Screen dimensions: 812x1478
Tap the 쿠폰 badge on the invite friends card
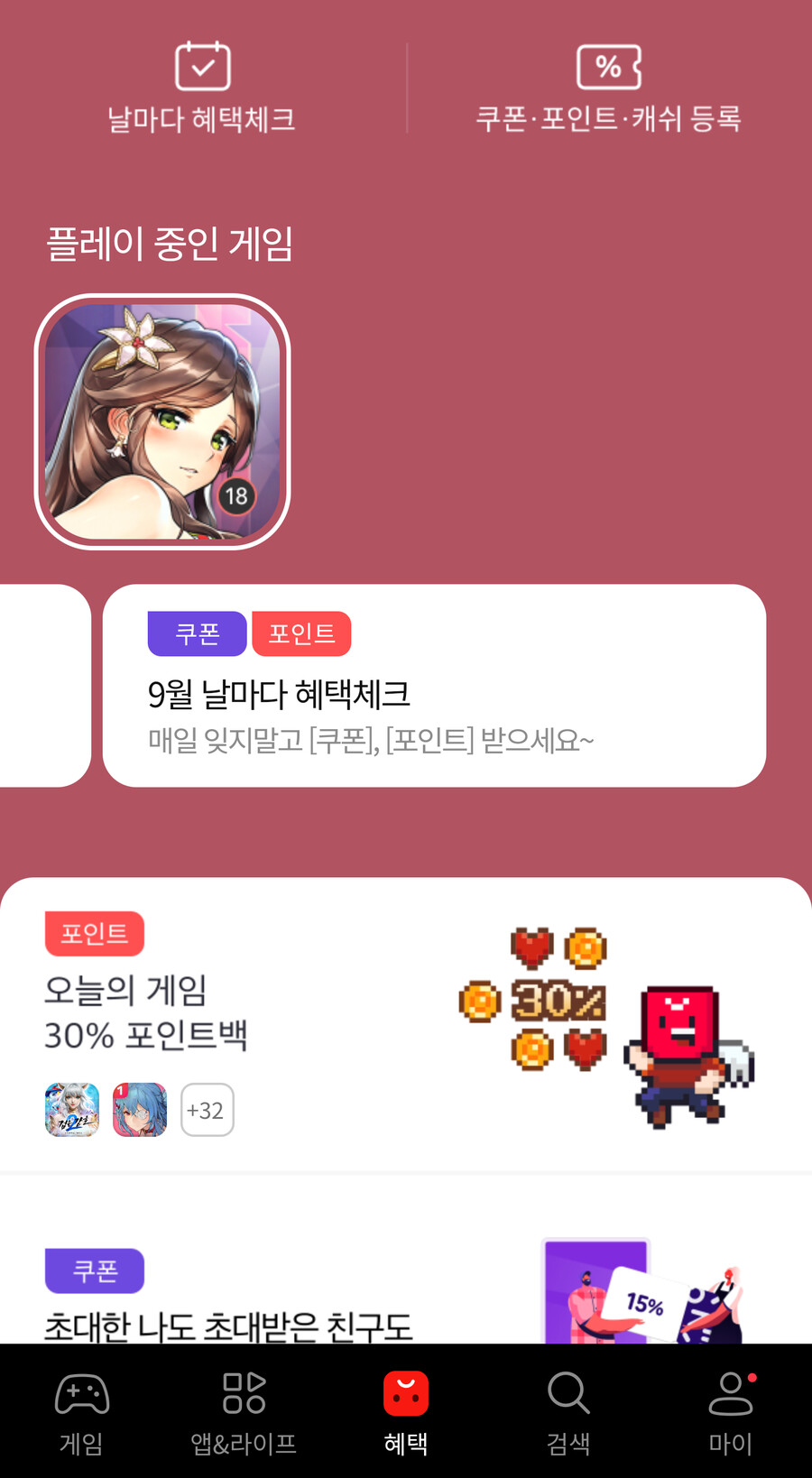(x=94, y=1270)
